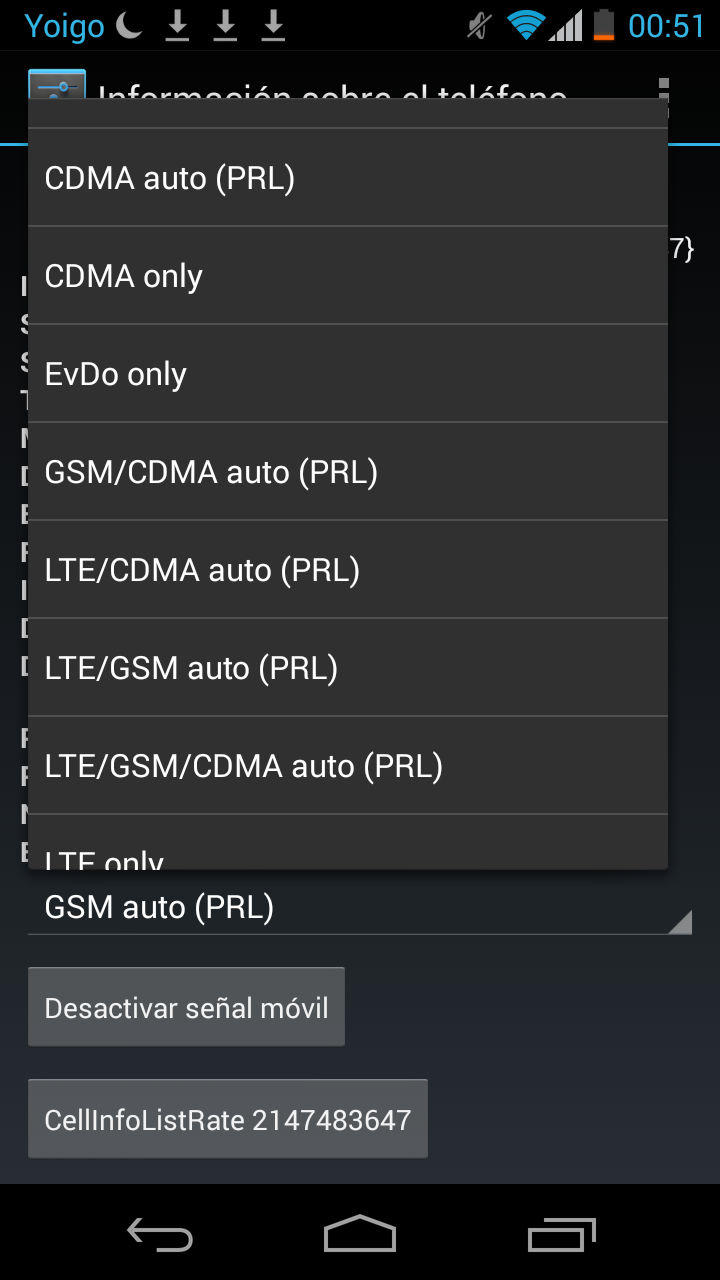Tap the GSM auto (PRL) dropdown
720x1280 pixels.
pyautogui.click(x=360, y=908)
